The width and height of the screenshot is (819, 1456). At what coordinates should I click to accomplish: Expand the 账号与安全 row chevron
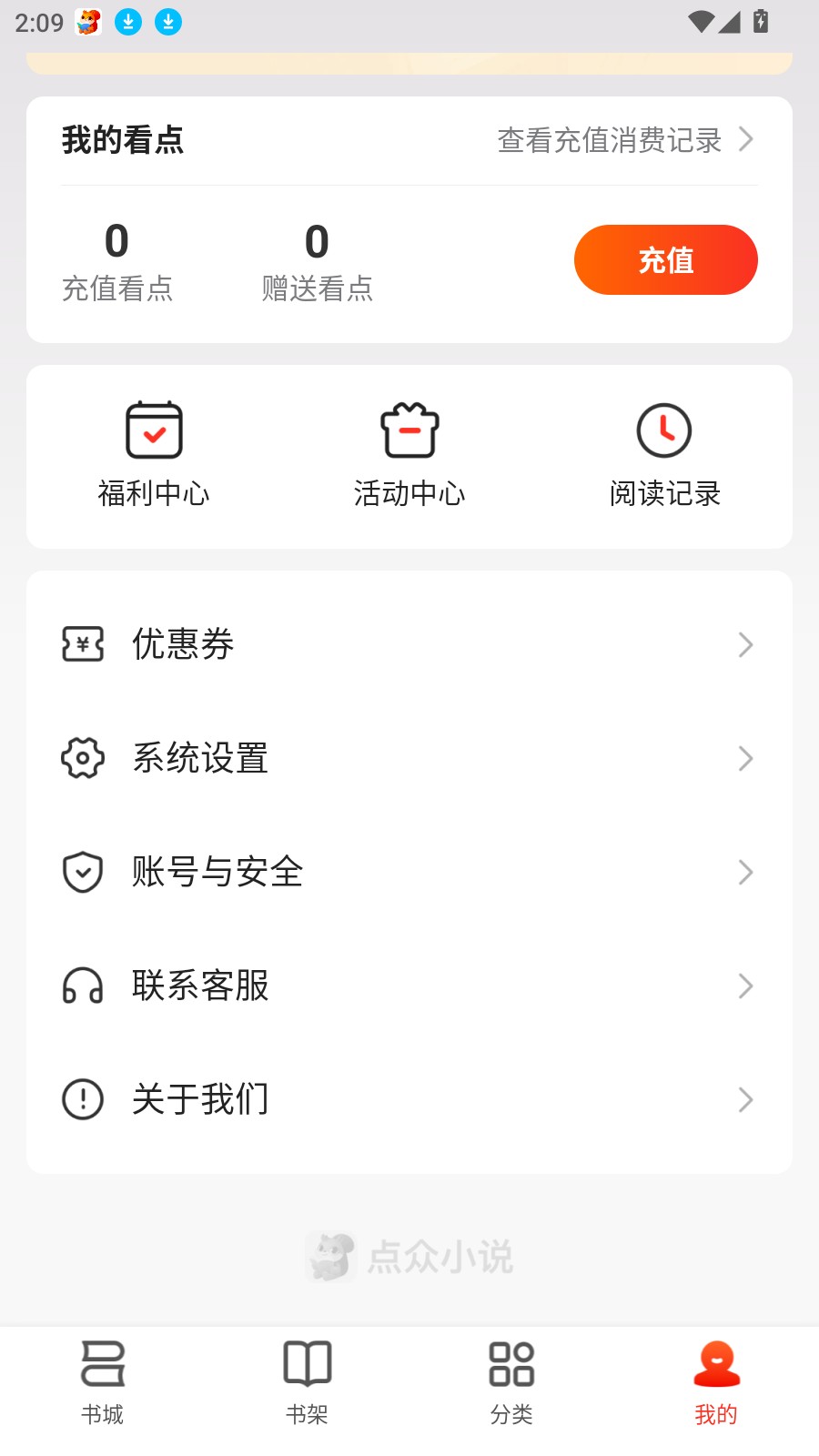click(x=746, y=872)
